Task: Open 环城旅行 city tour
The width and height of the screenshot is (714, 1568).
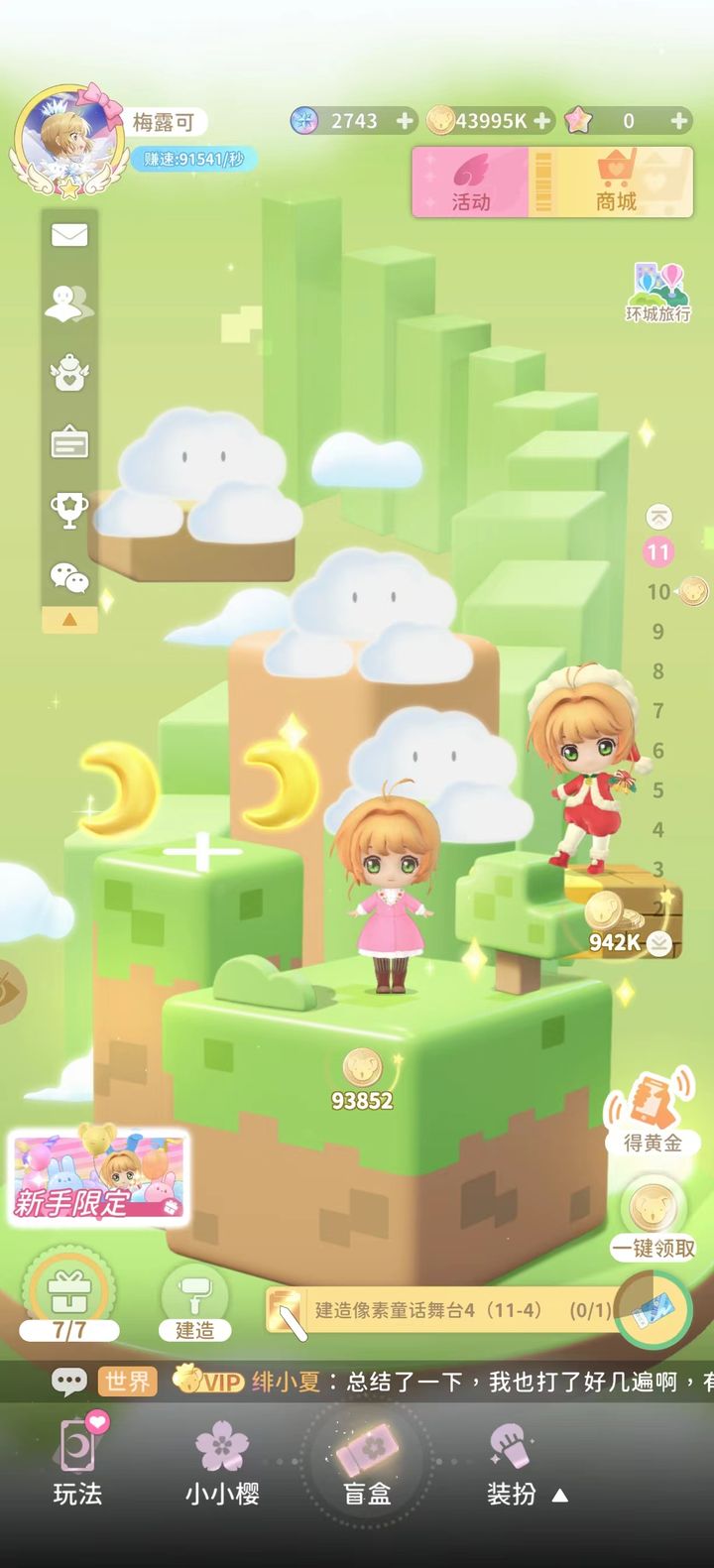Action: tap(658, 292)
